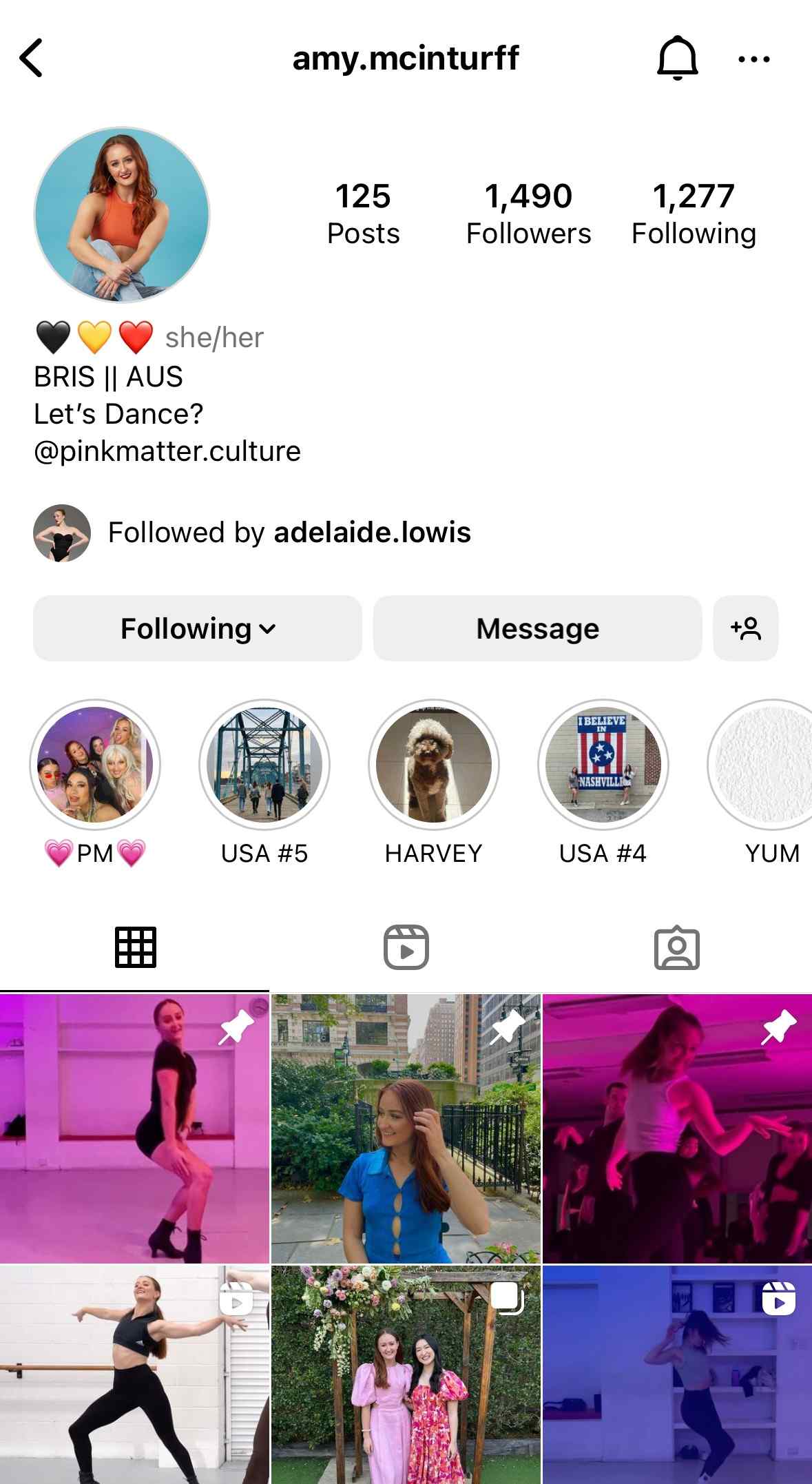Open the pinned post with blue dress
Image resolution: width=812 pixels, height=1484 pixels.
tap(406, 1129)
